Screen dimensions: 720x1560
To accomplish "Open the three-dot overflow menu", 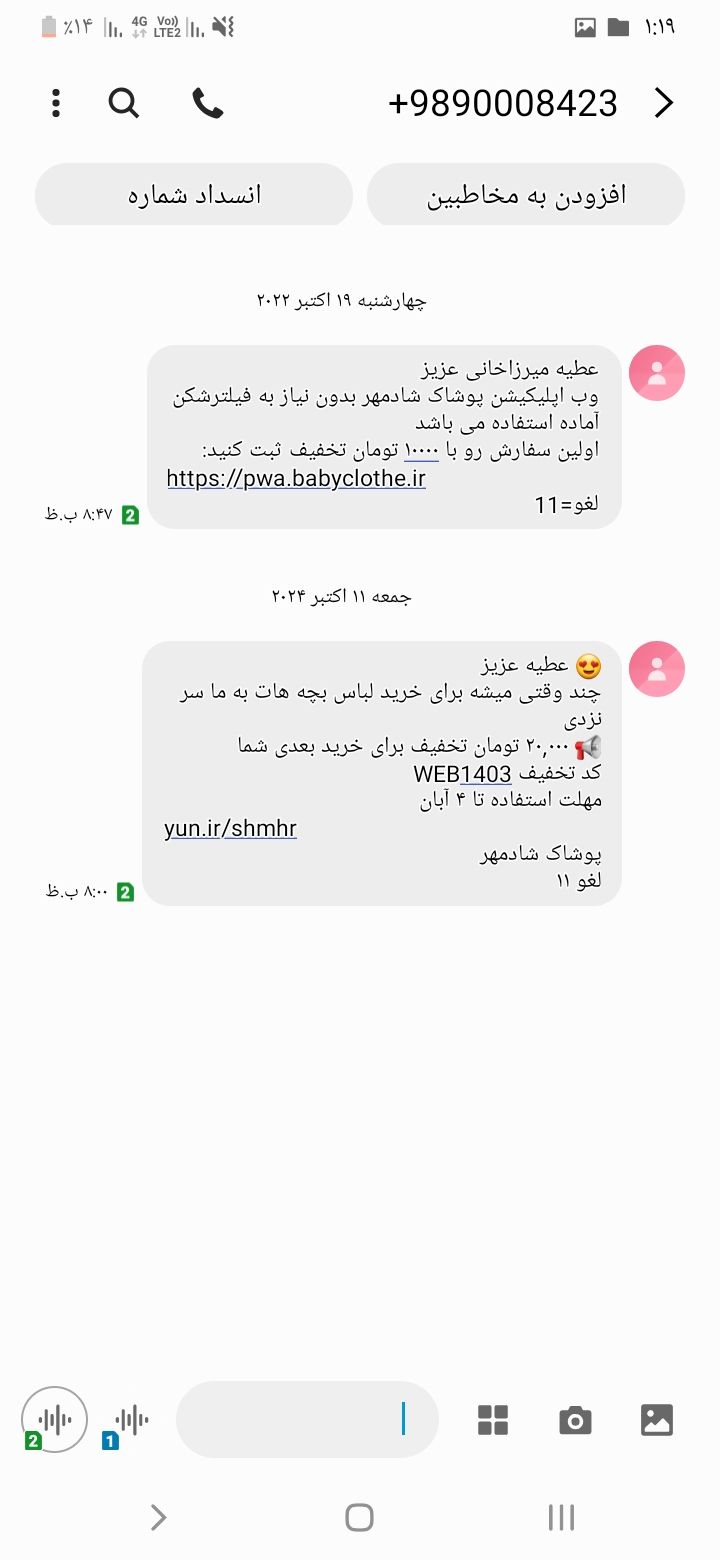I will [56, 103].
